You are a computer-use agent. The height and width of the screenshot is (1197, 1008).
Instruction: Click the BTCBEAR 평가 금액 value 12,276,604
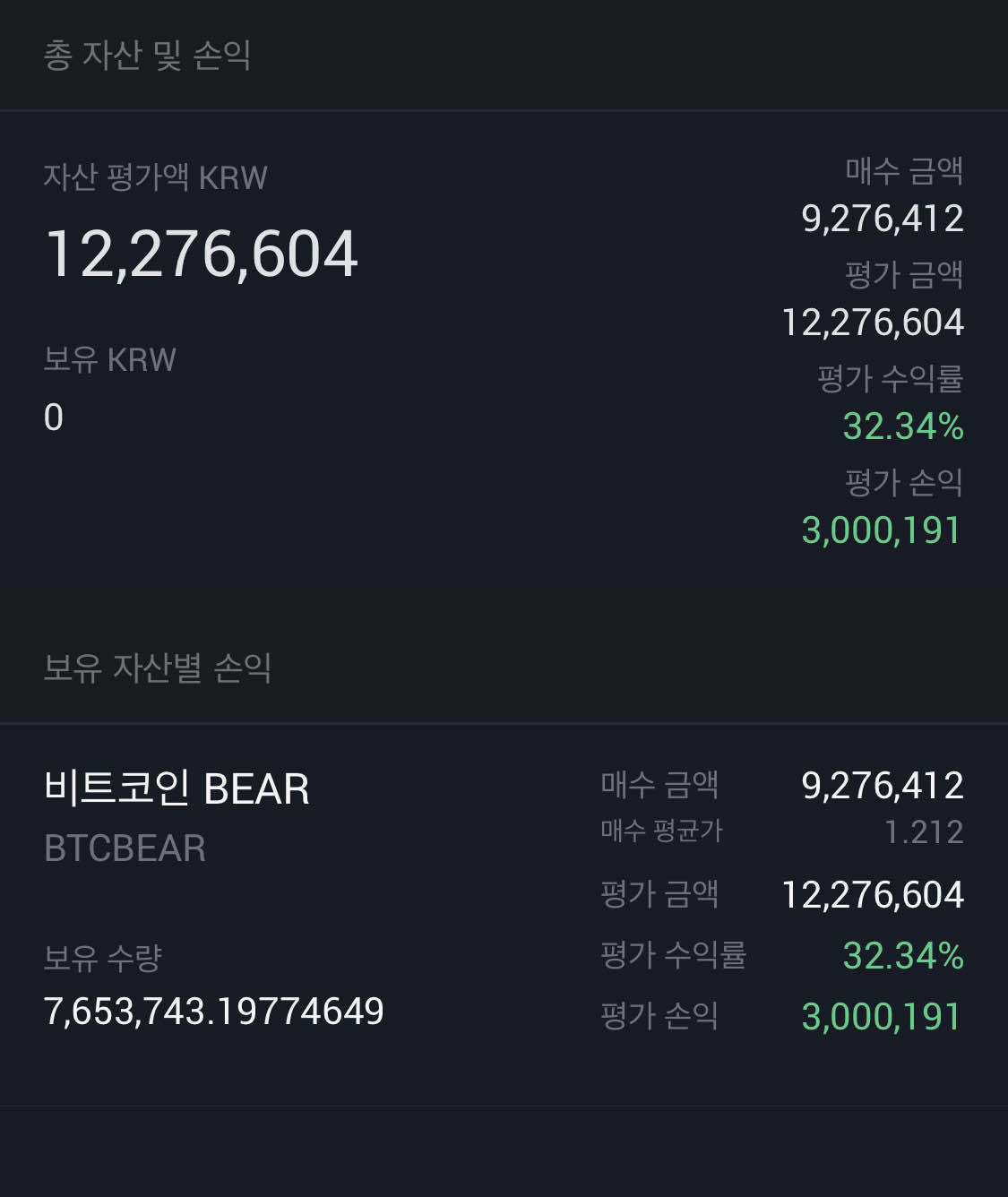tap(872, 893)
